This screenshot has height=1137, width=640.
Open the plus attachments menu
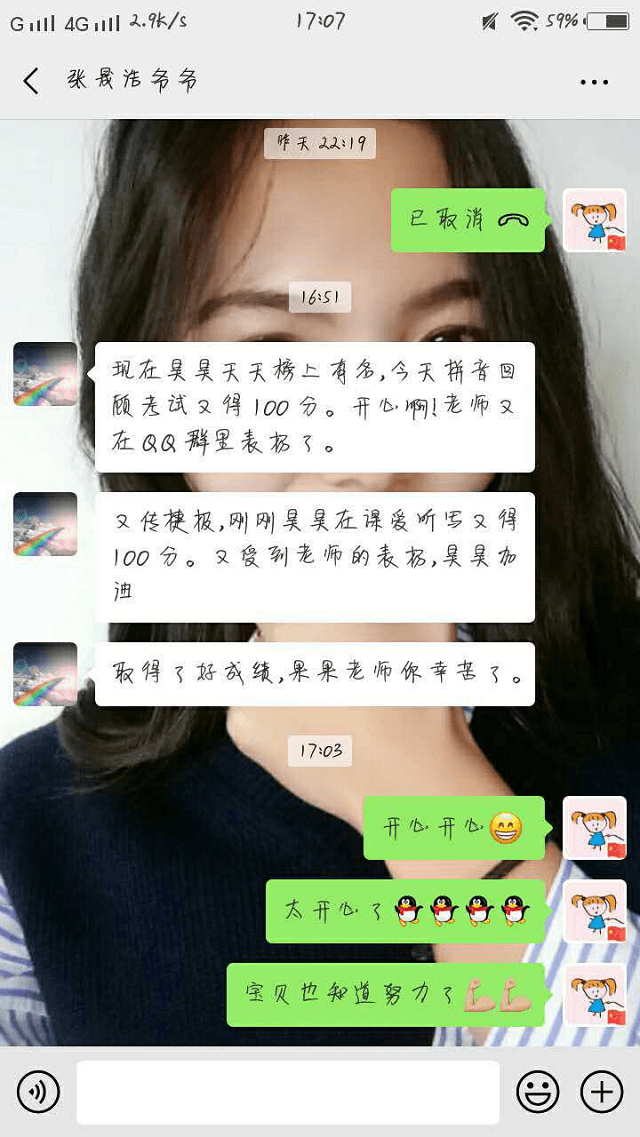point(602,1092)
